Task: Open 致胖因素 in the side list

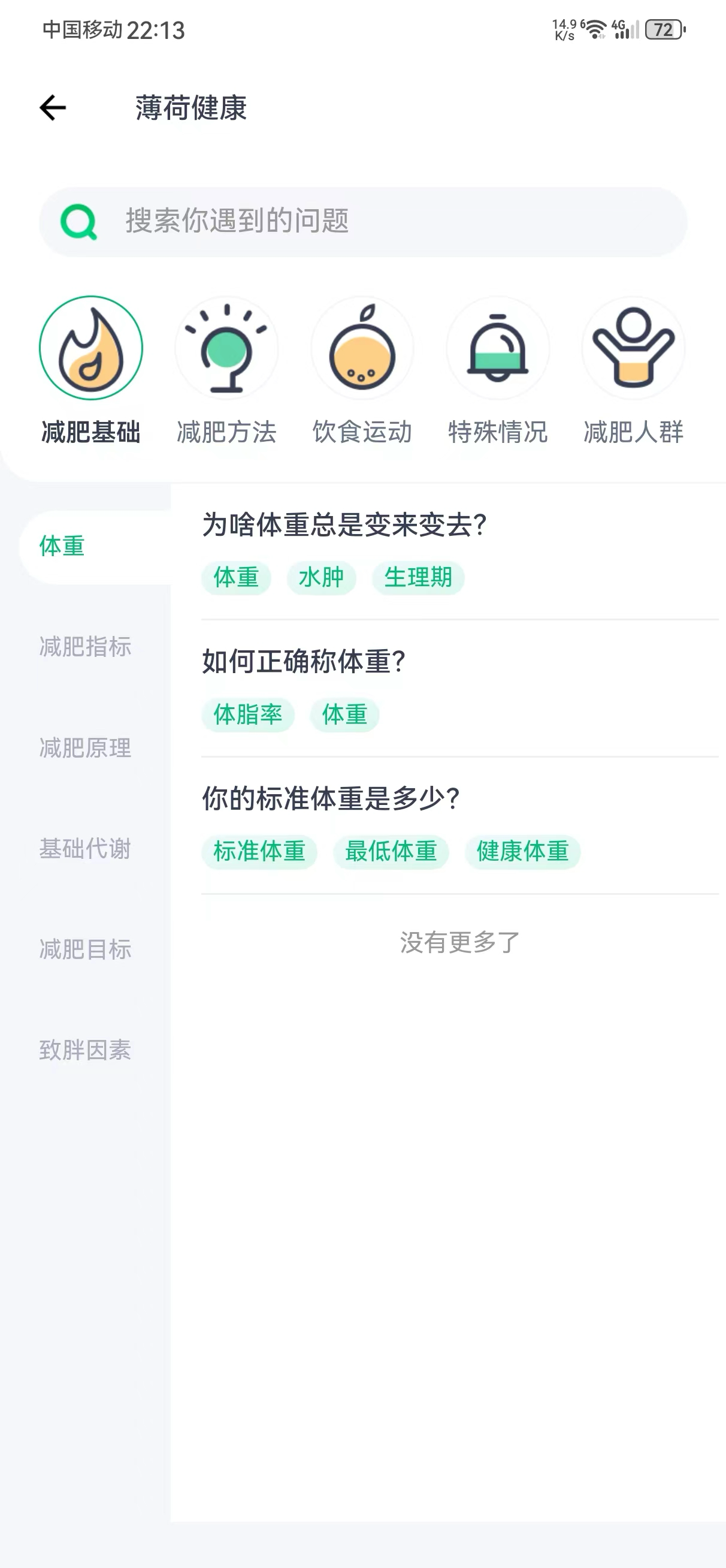Action: 85,1050
